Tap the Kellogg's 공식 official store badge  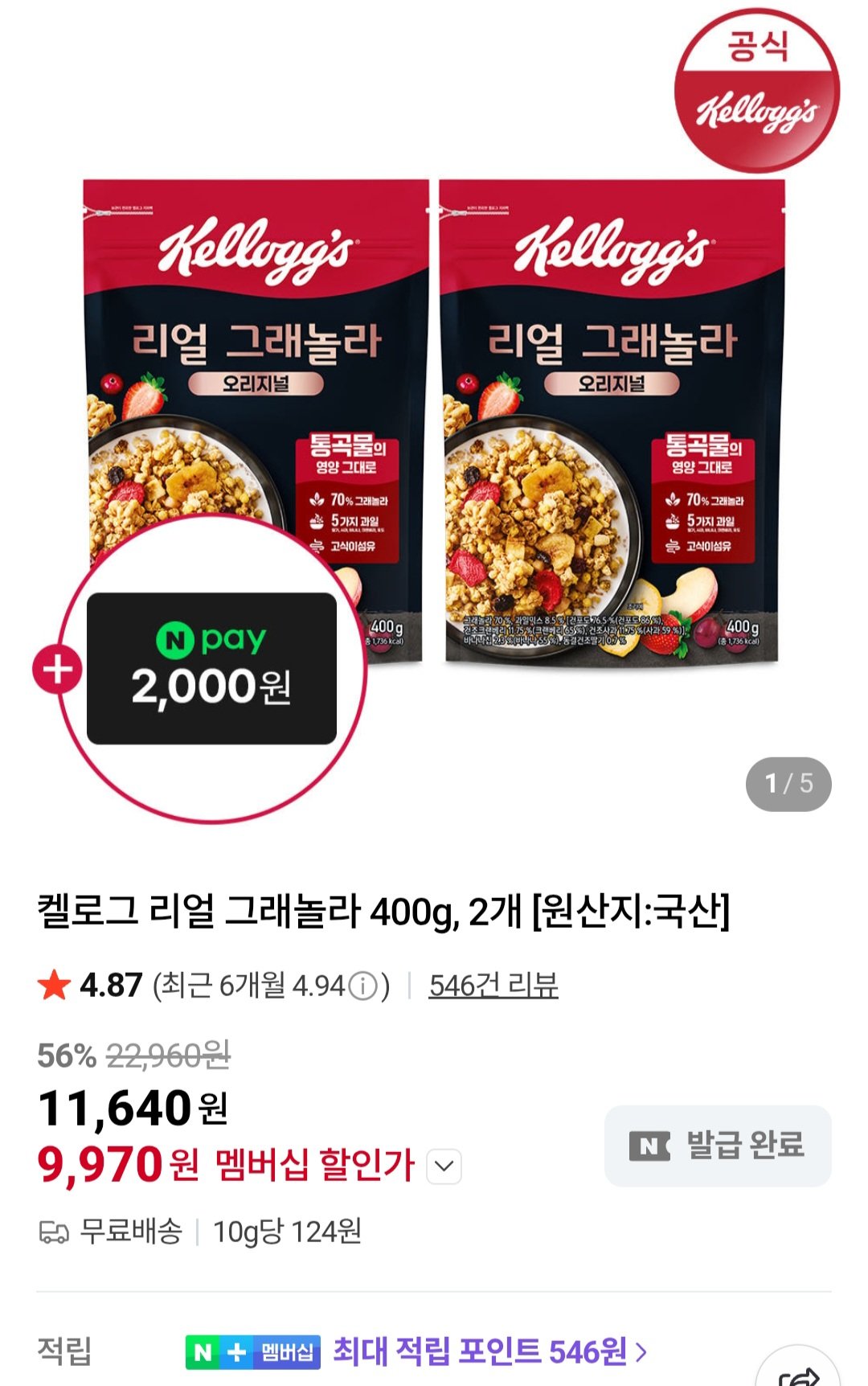click(757, 88)
